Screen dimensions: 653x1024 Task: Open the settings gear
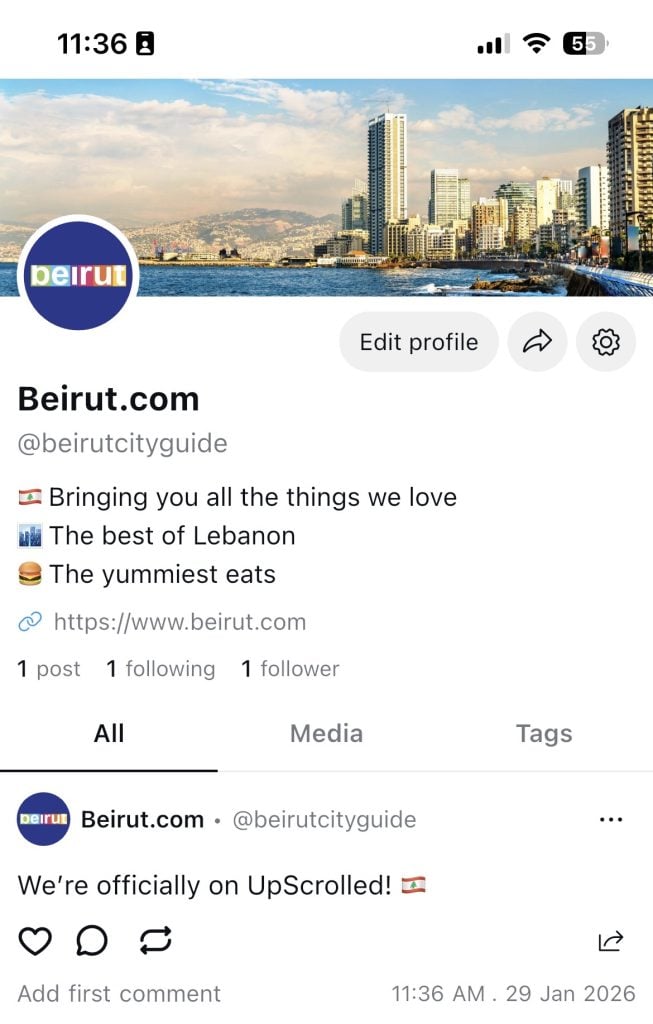606,342
